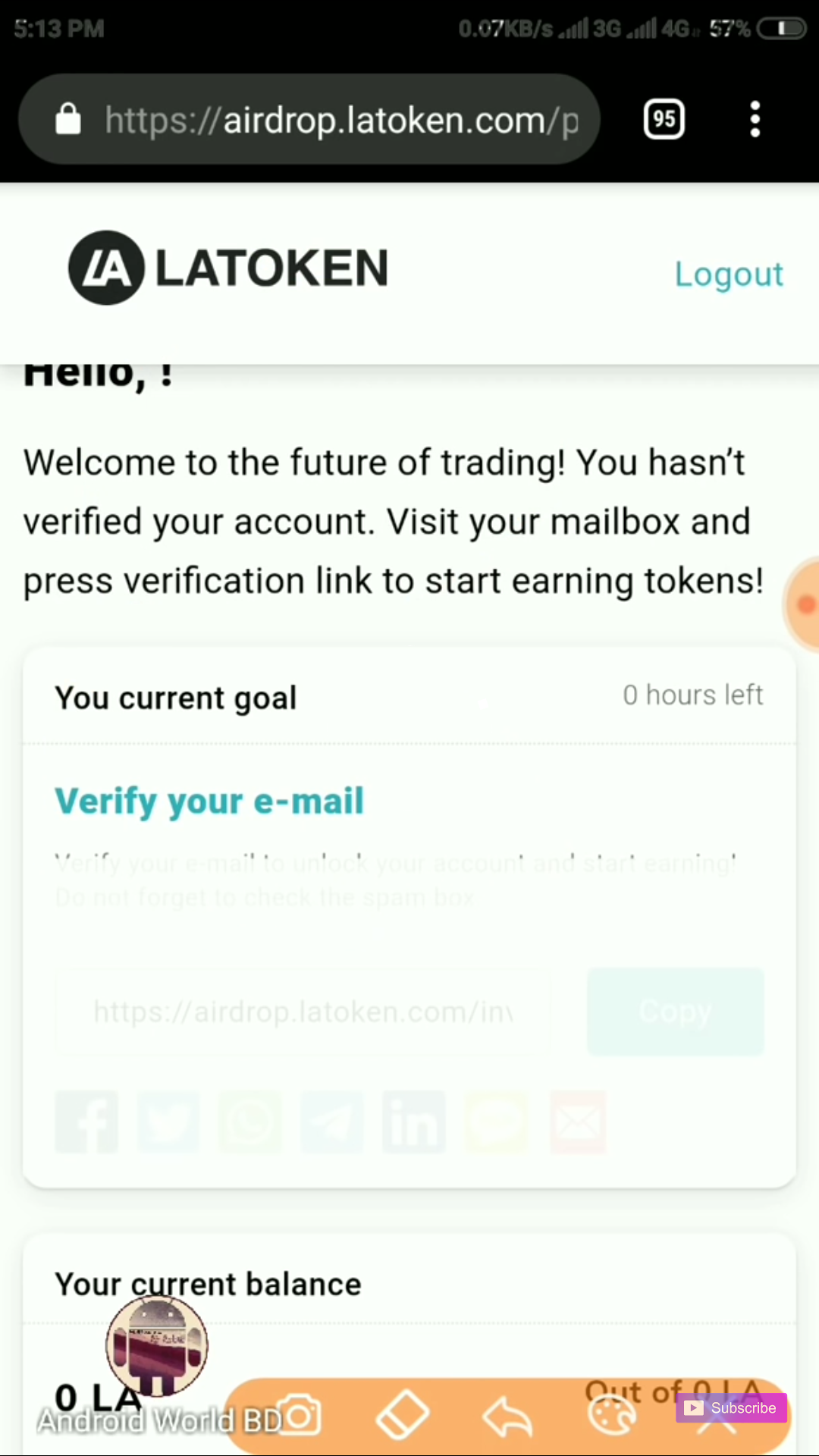This screenshot has width=819, height=1456.
Task: Share the invite link on Facebook
Action: click(86, 1122)
